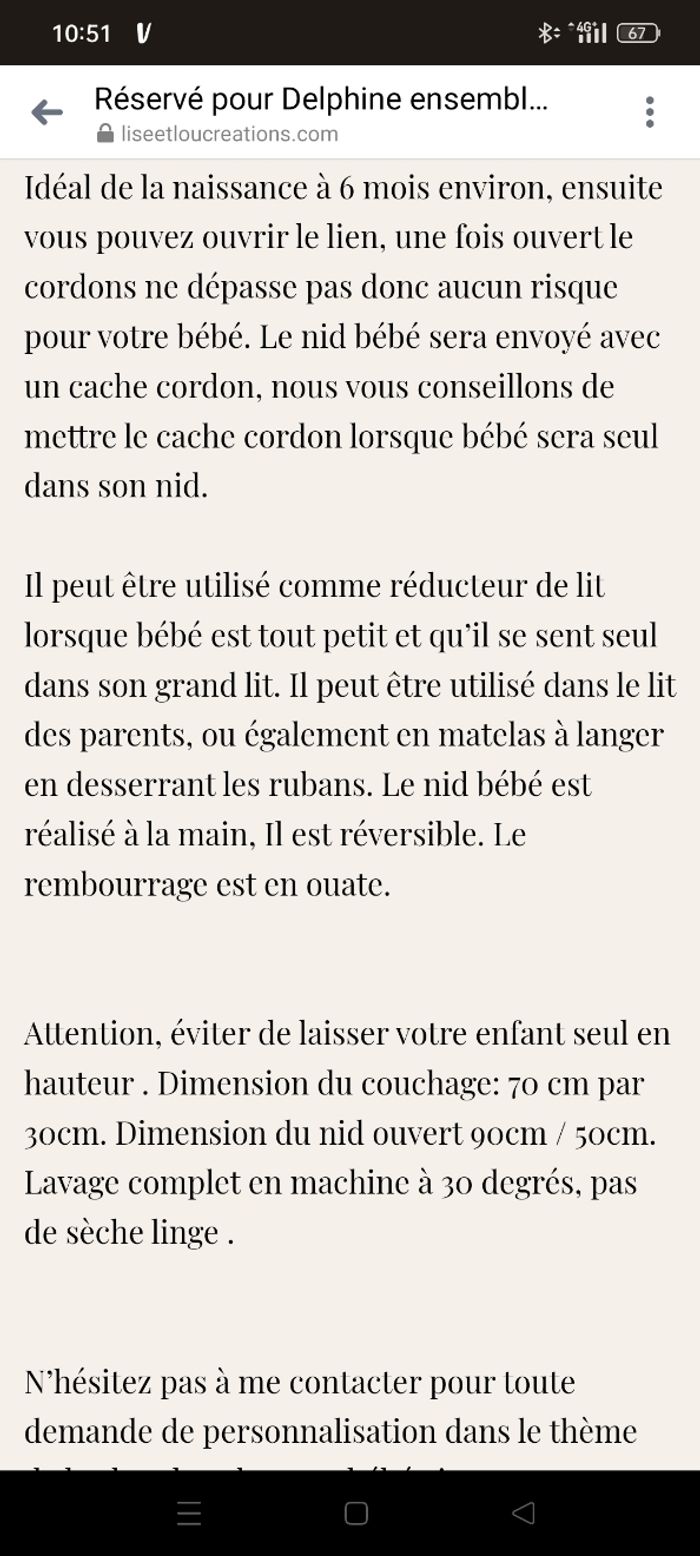Go back using the header arrow
The width and height of the screenshot is (700, 1556).
click(x=47, y=112)
